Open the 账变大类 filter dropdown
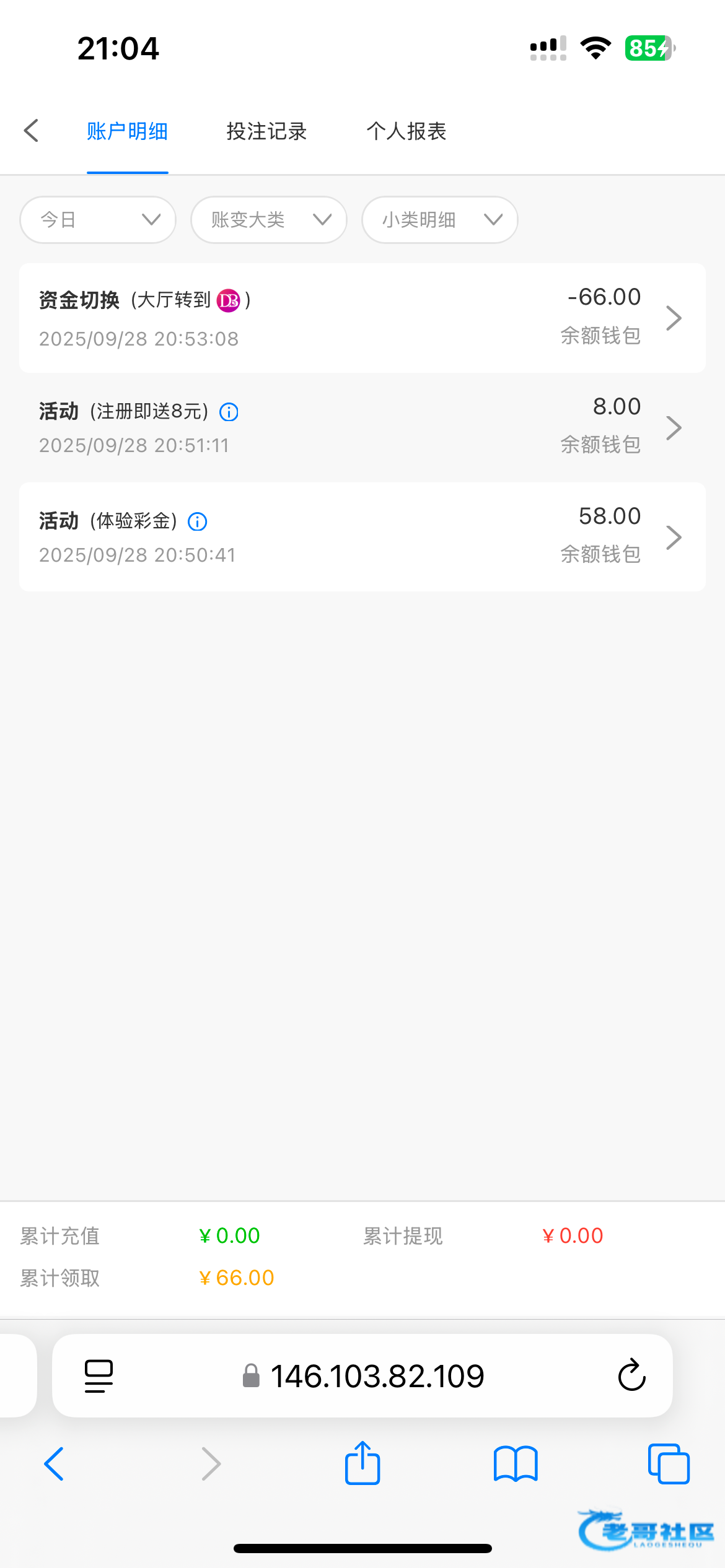Image resolution: width=725 pixels, height=1568 pixels. coord(269,220)
